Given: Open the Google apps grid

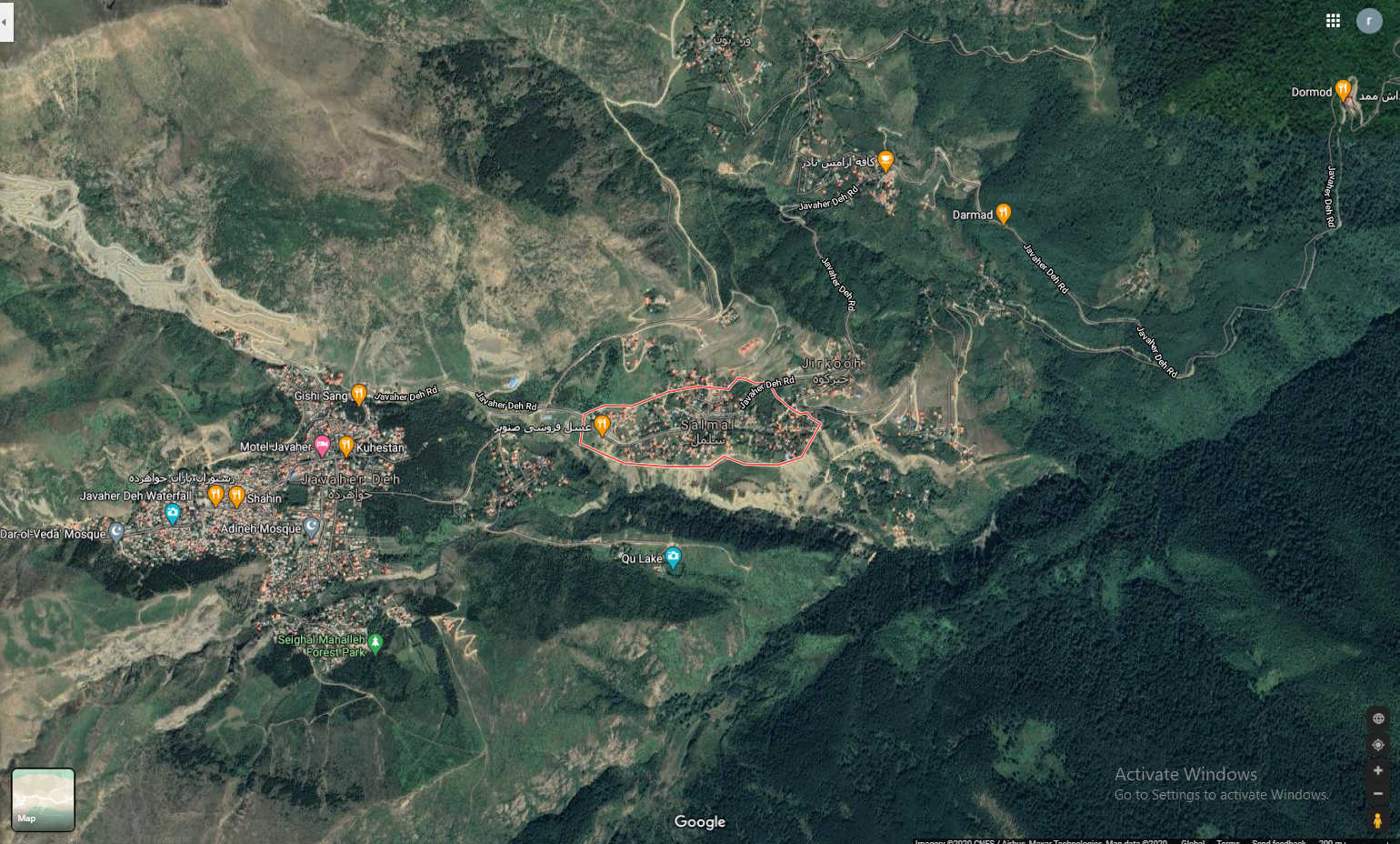Looking at the screenshot, I should (x=1333, y=20).
